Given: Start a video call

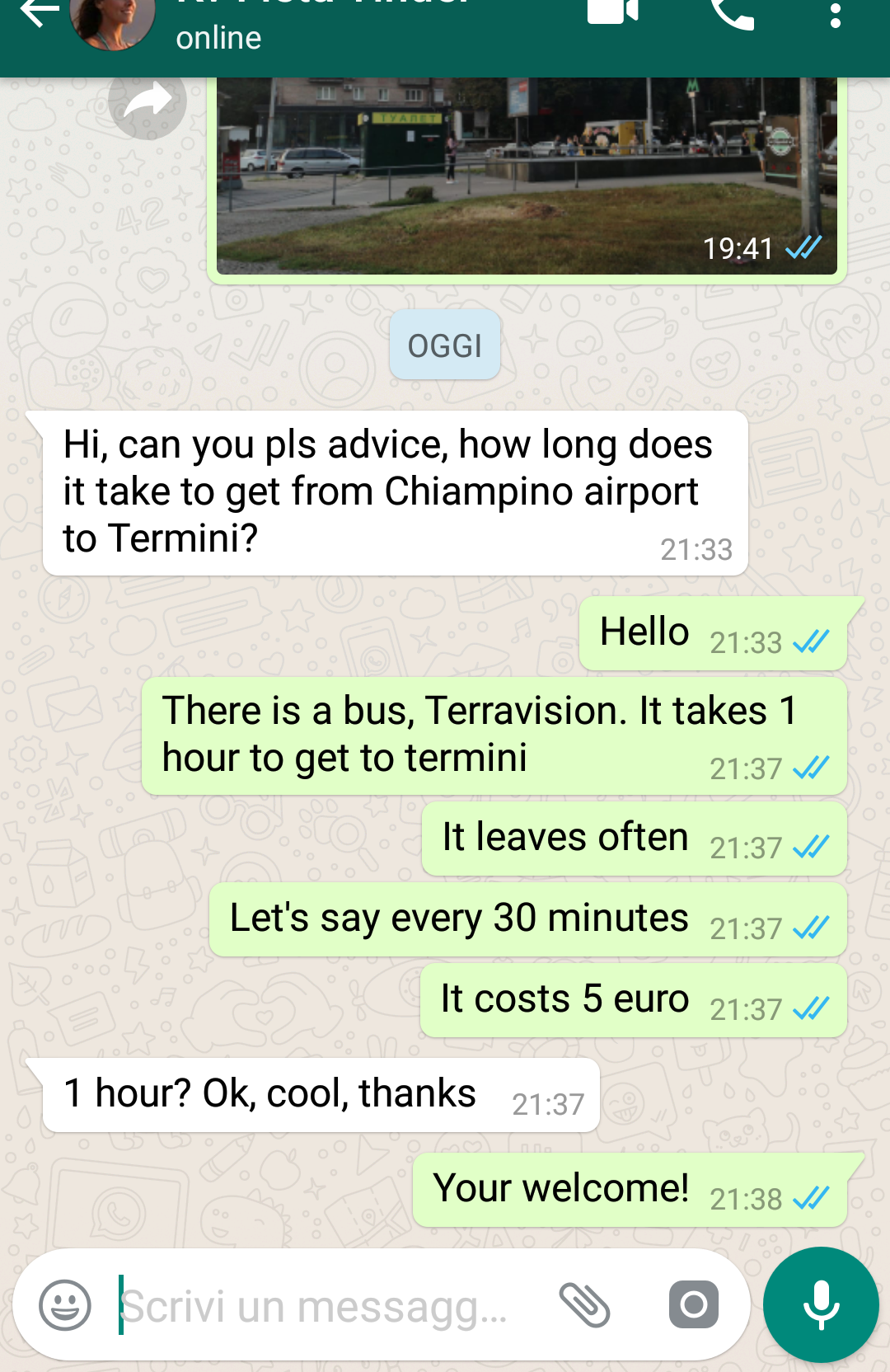Looking at the screenshot, I should pos(612,12).
